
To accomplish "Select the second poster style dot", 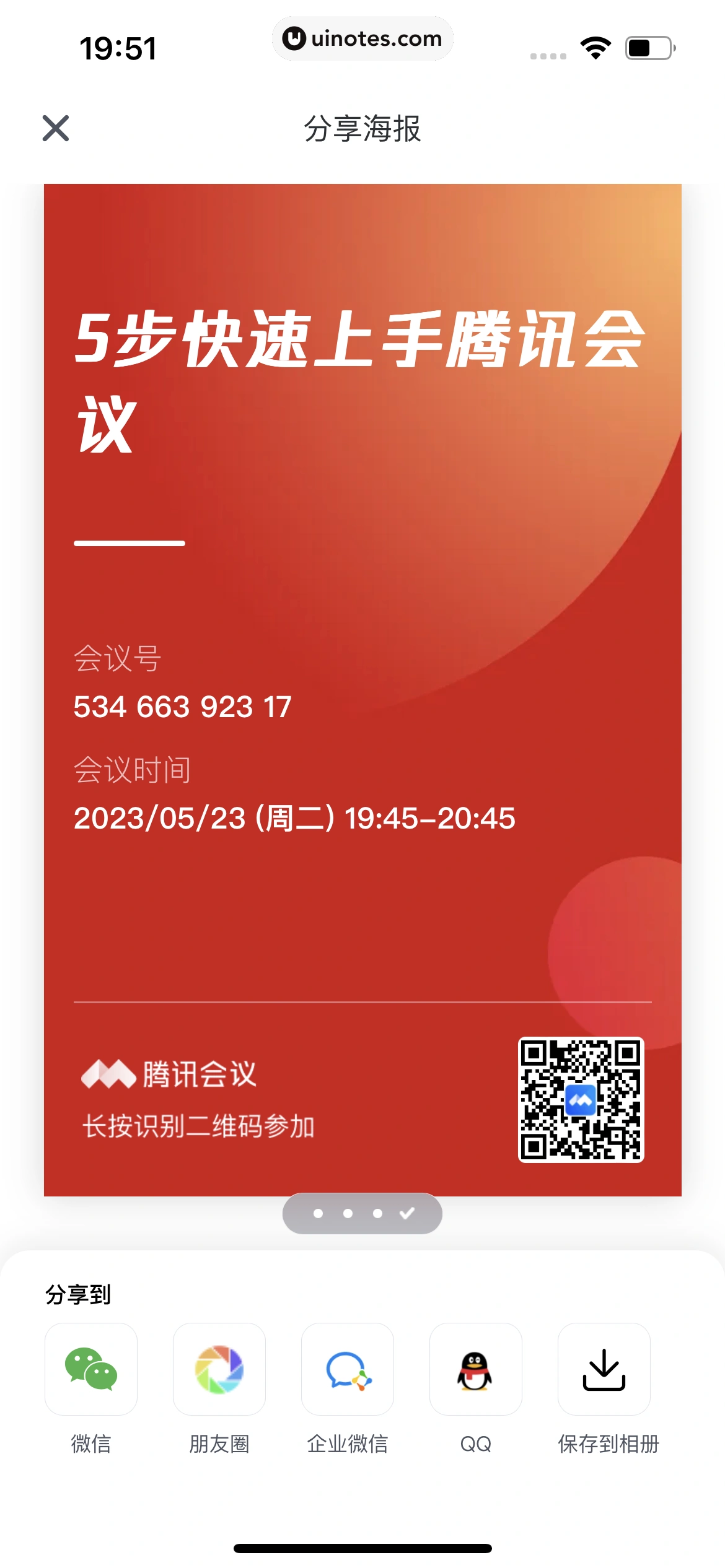I will pos(349,1213).
